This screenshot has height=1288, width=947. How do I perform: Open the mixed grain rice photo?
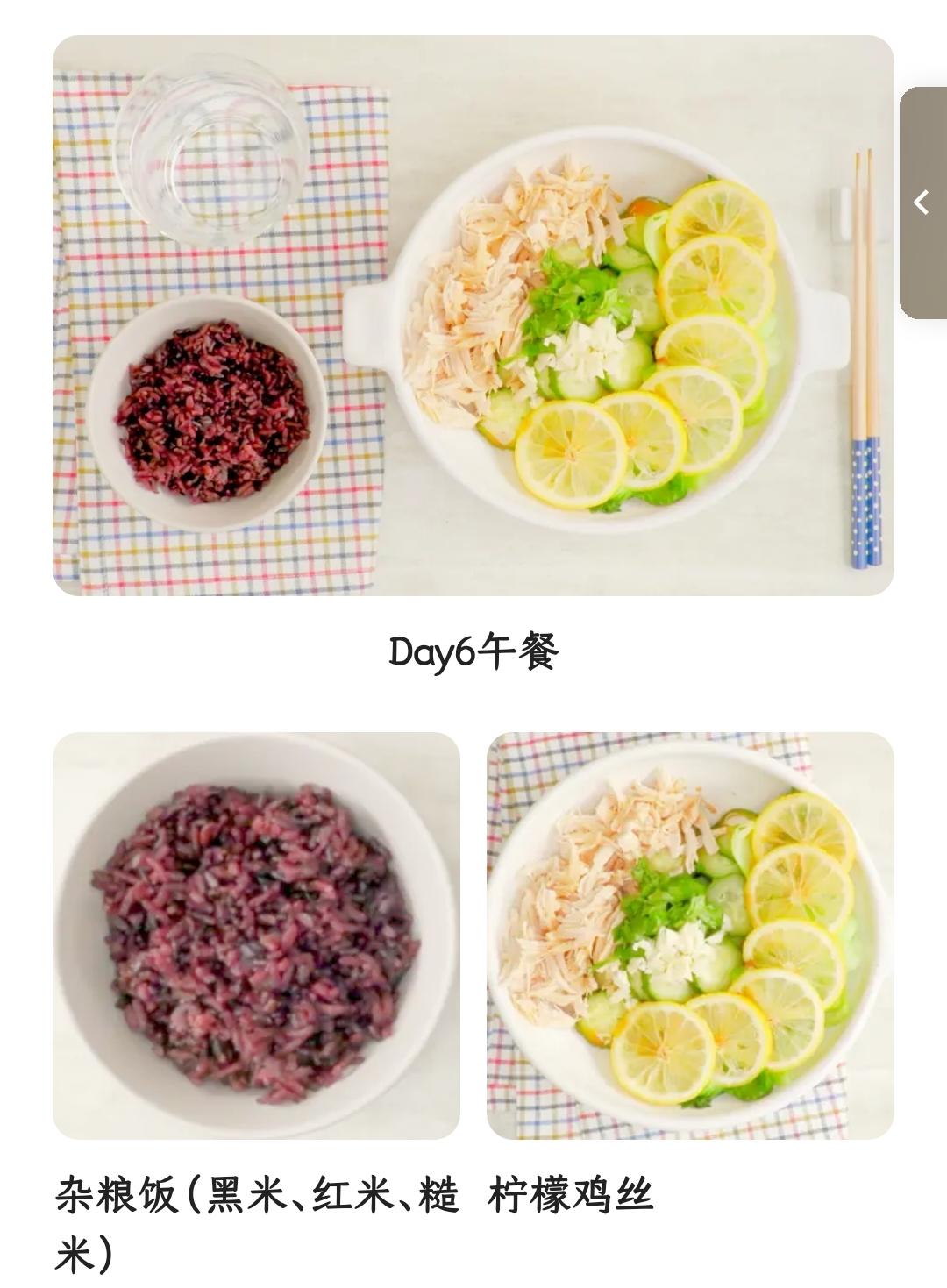[x=256, y=936]
